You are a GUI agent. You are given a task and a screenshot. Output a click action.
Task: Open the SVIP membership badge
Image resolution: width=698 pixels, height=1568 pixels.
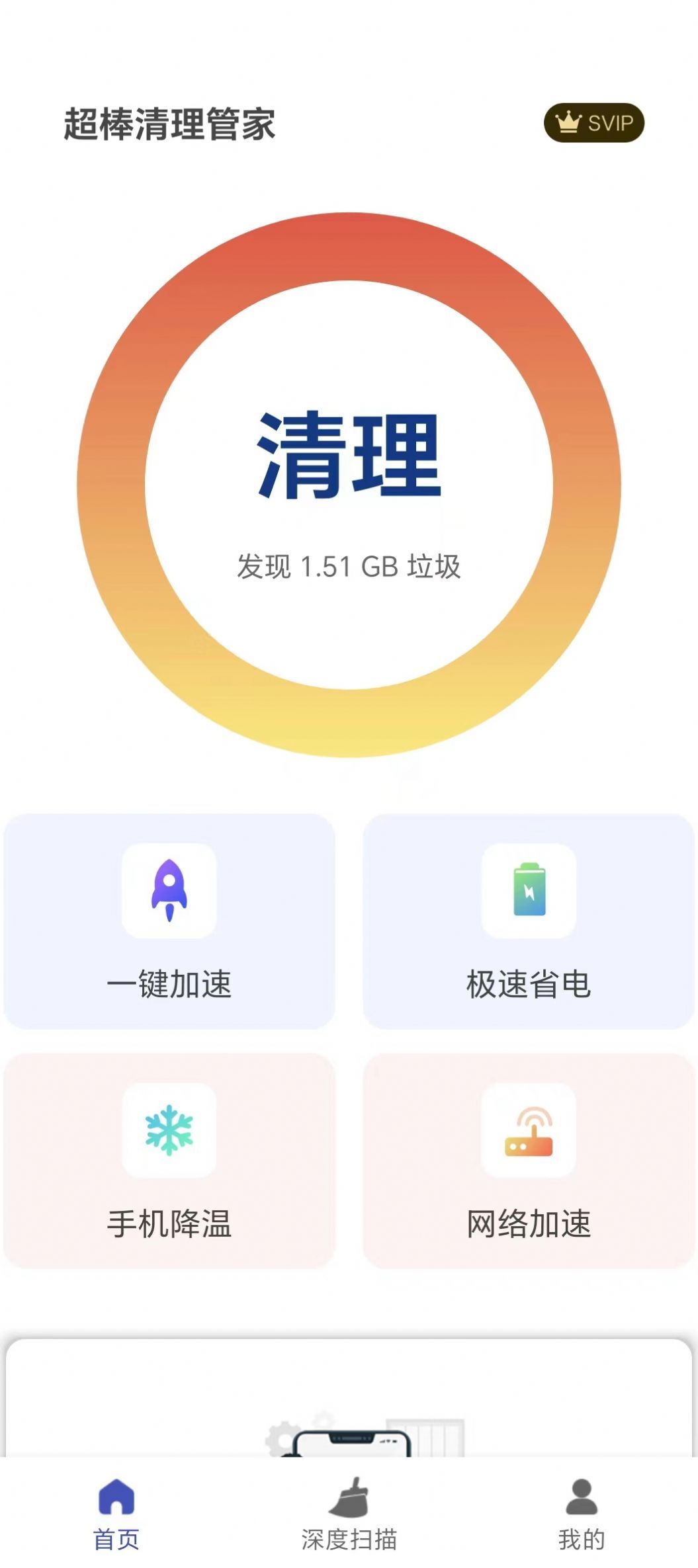point(593,122)
